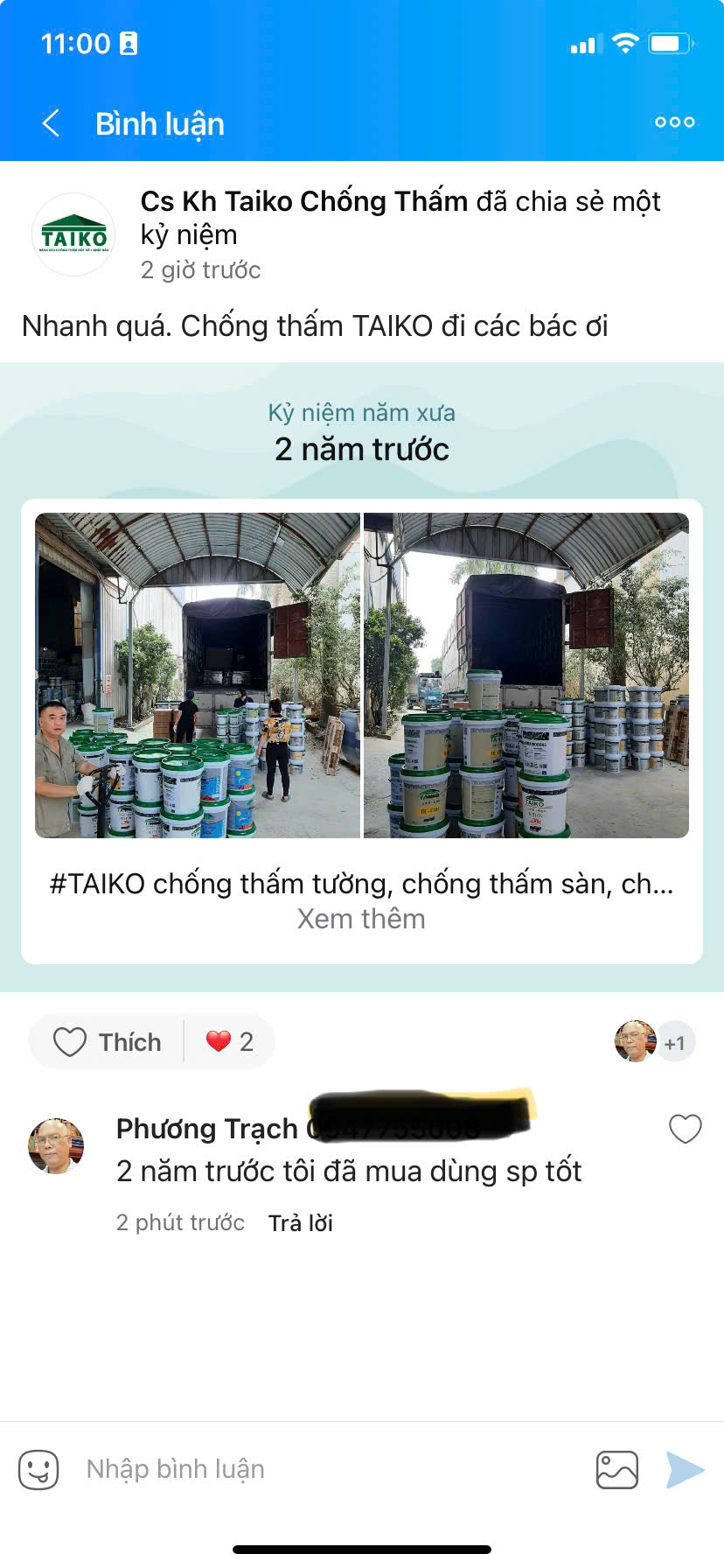Open the left memory photo with the man
This screenshot has height=1568, width=724.
[198, 675]
